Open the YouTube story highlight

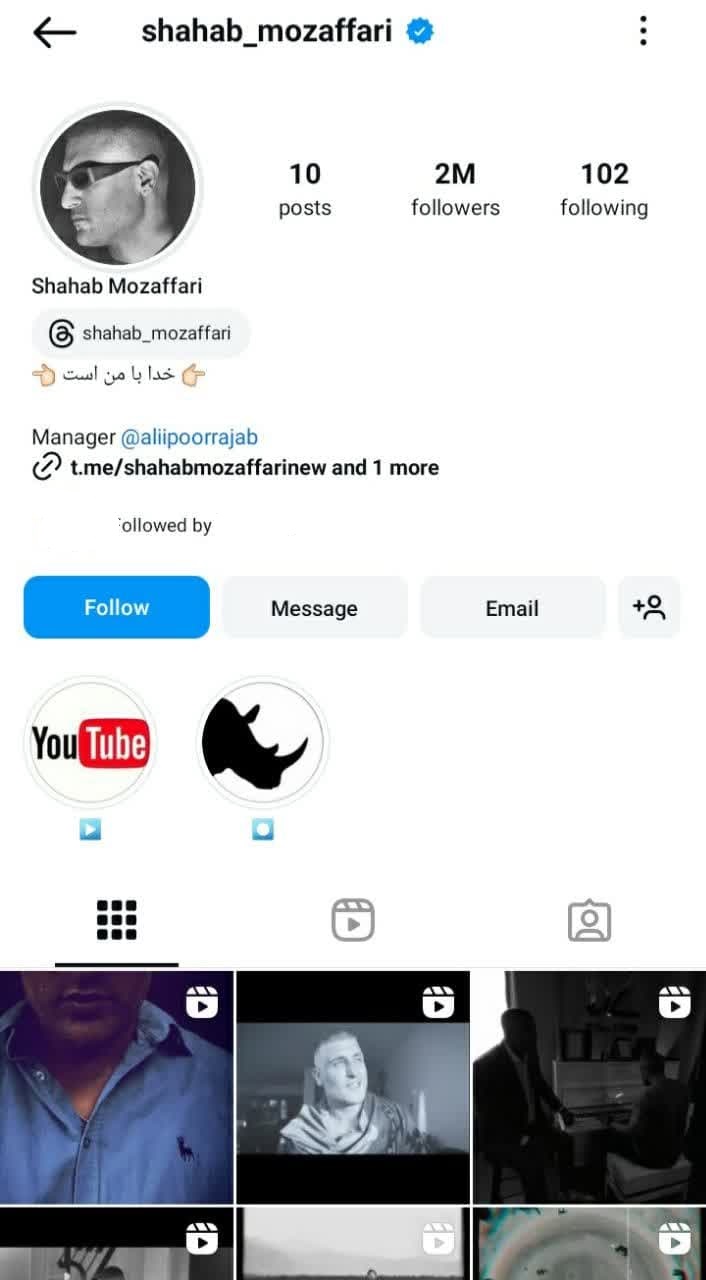(x=90, y=743)
